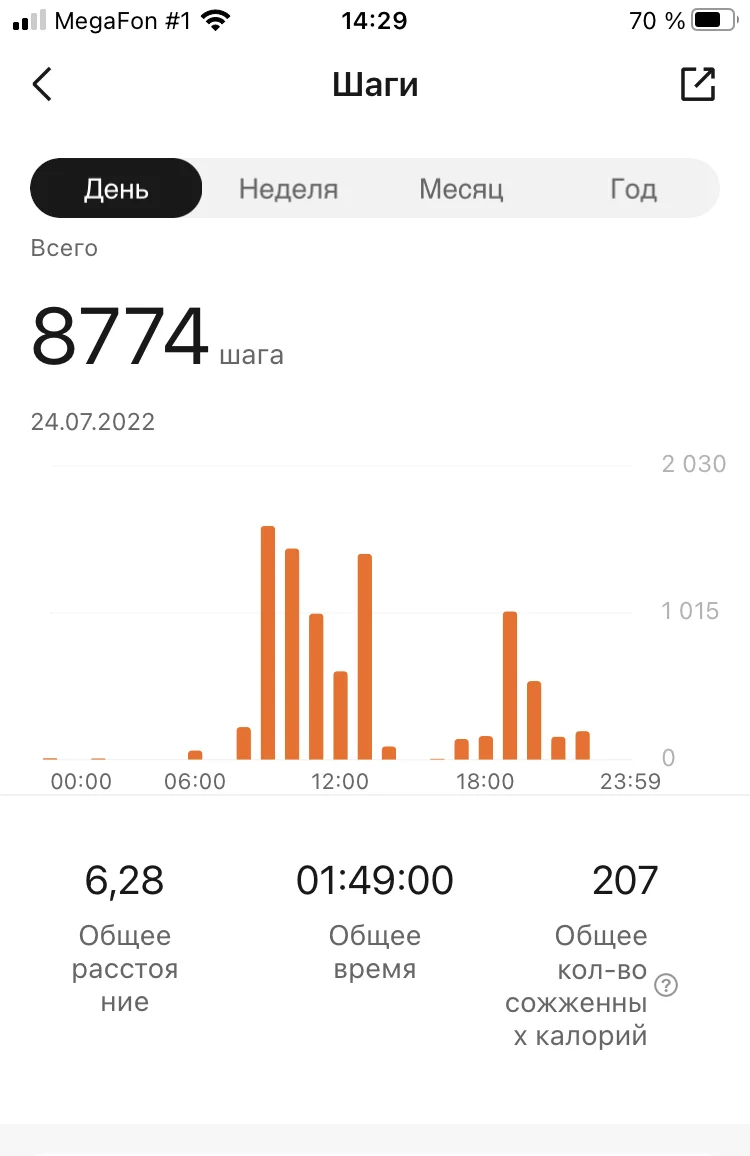Share the steps report
The height and width of the screenshot is (1156, 750).
[x=698, y=84]
